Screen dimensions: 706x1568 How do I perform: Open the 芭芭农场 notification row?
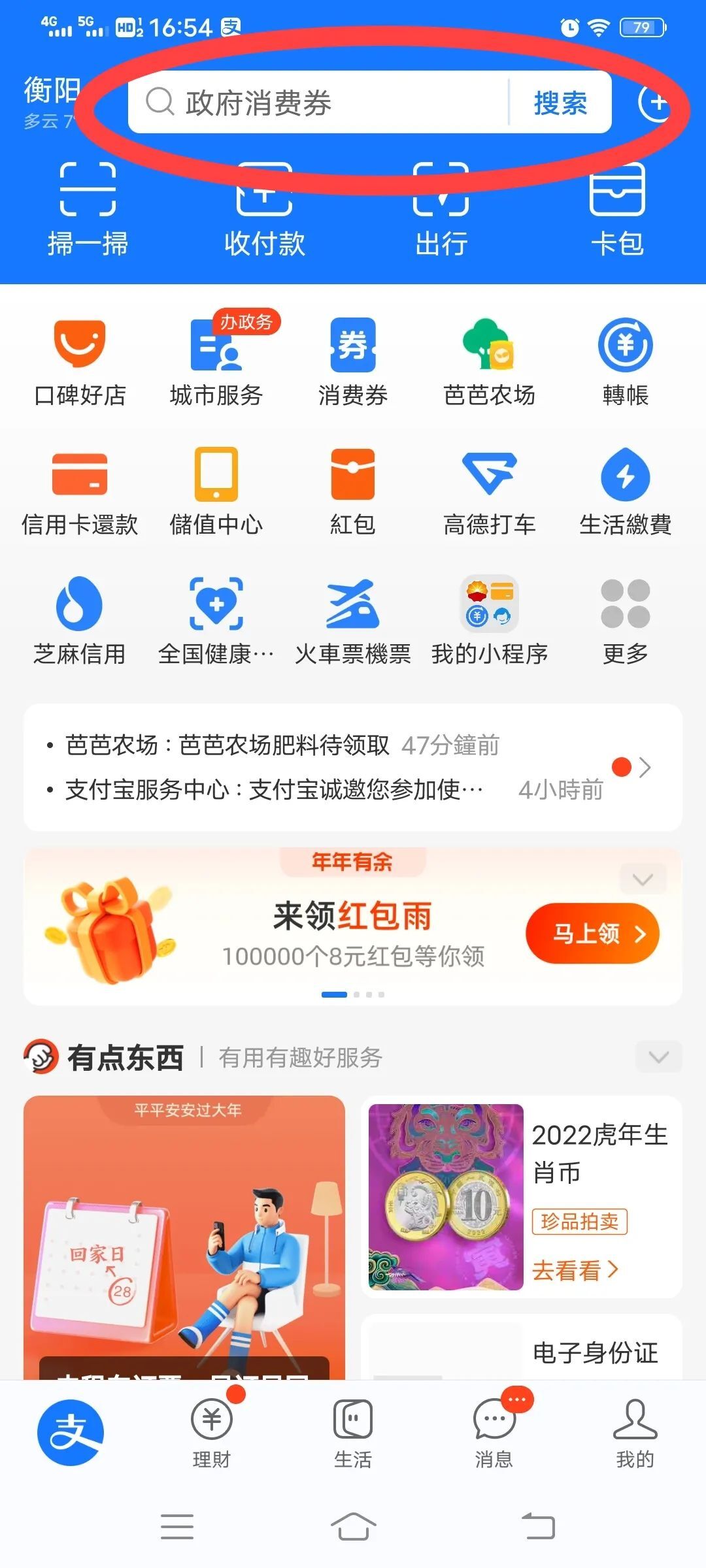point(281,745)
